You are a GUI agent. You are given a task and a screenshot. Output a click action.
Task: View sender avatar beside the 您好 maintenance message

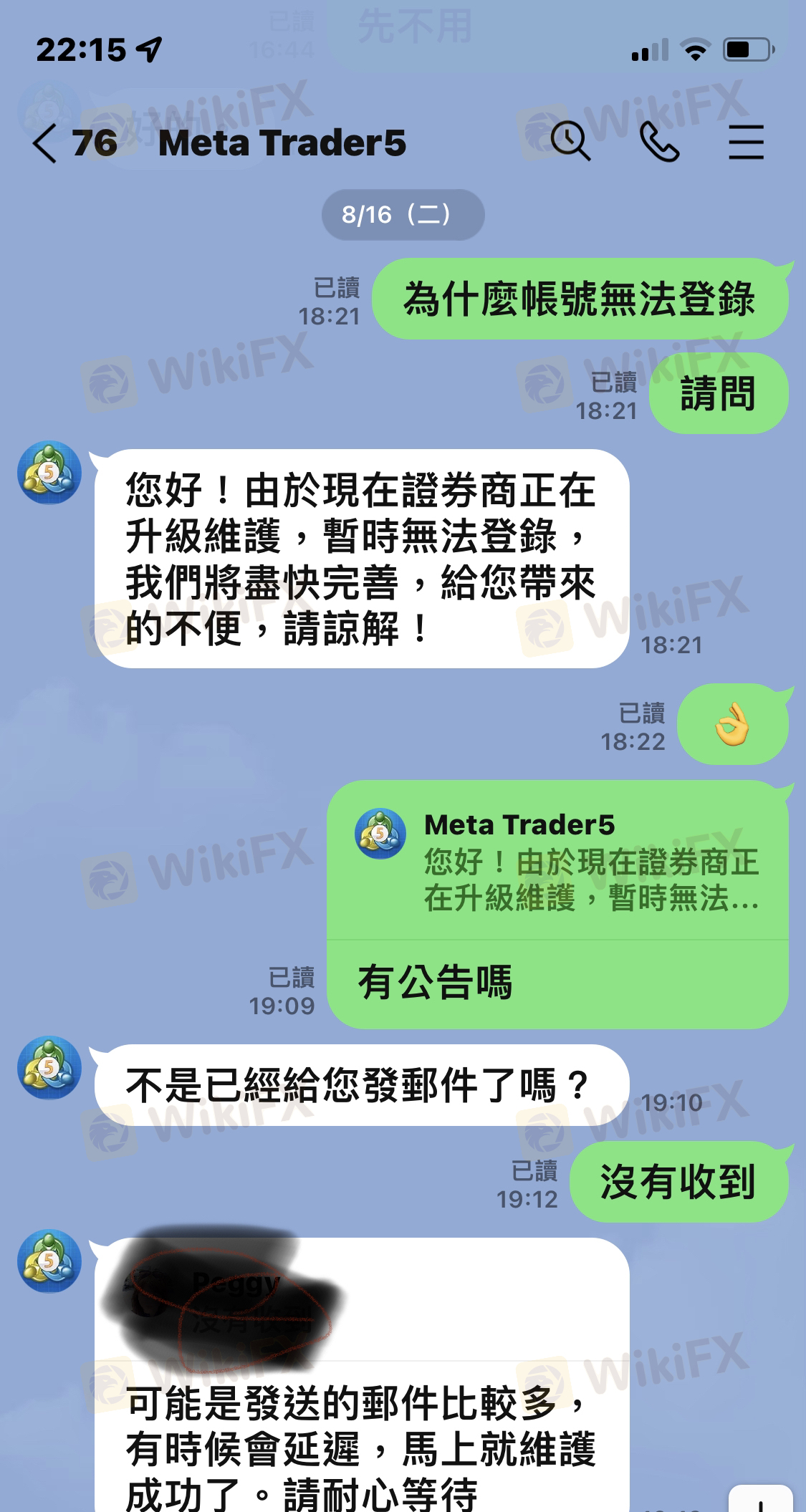coord(49,472)
